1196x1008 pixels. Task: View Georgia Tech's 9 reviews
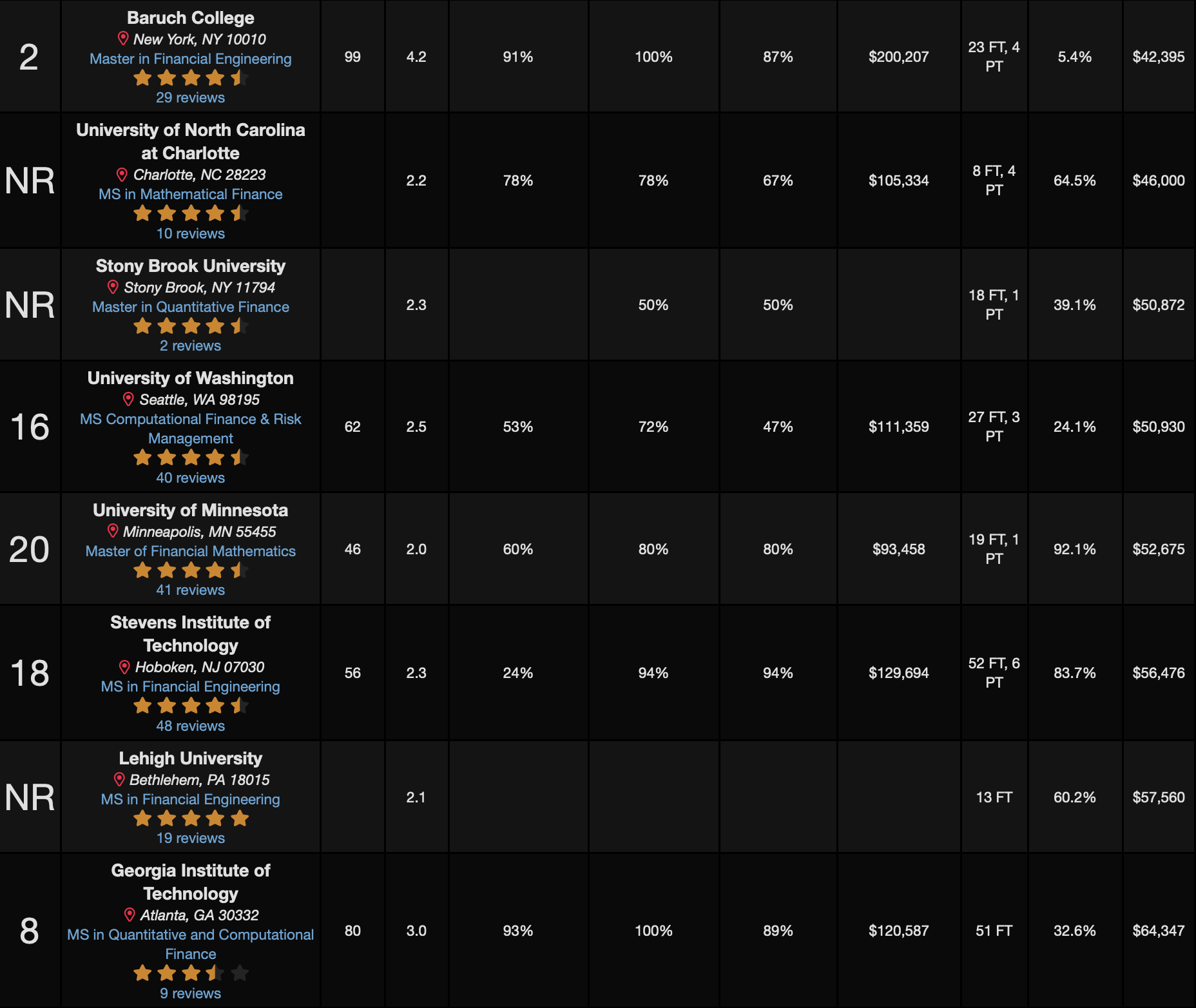coord(190,993)
